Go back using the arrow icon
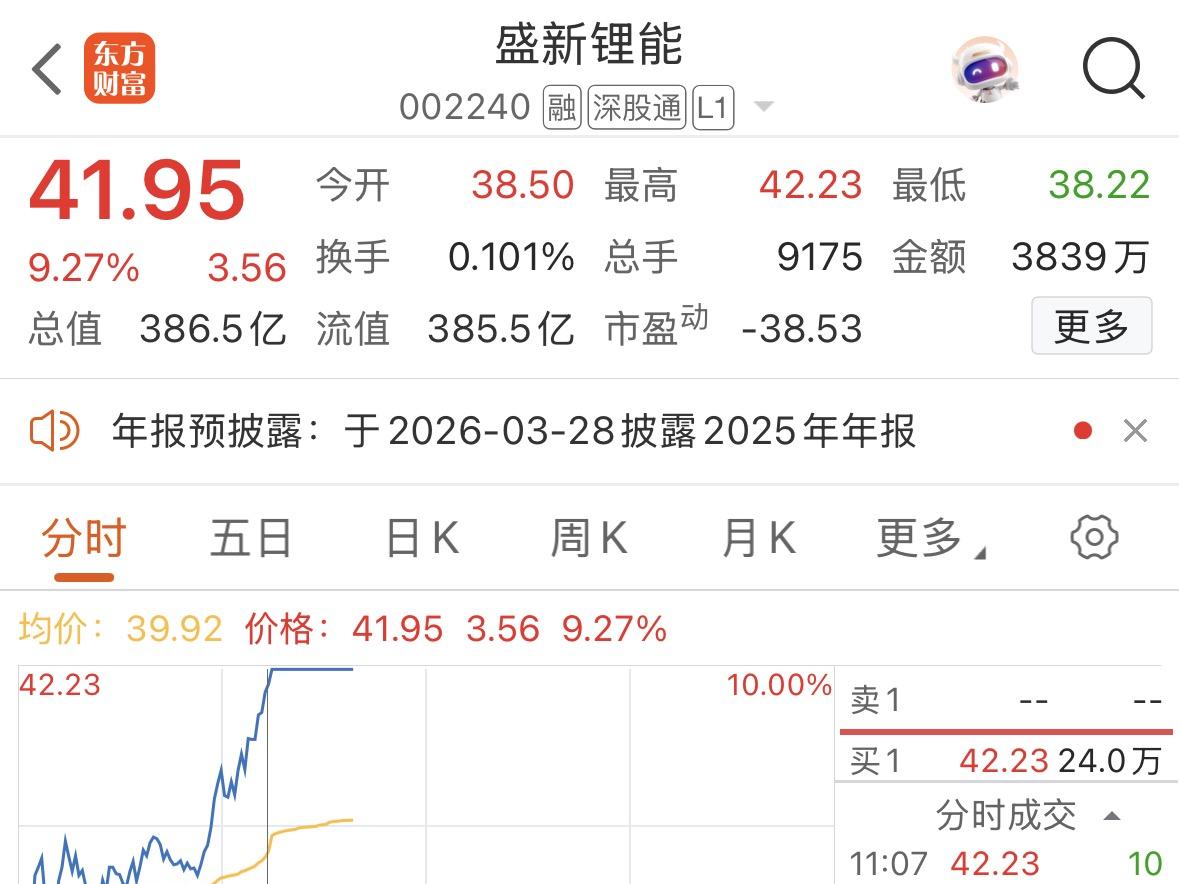The width and height of the screenshot is (1179, 884). pyautogui.click(x=47, y=69)
